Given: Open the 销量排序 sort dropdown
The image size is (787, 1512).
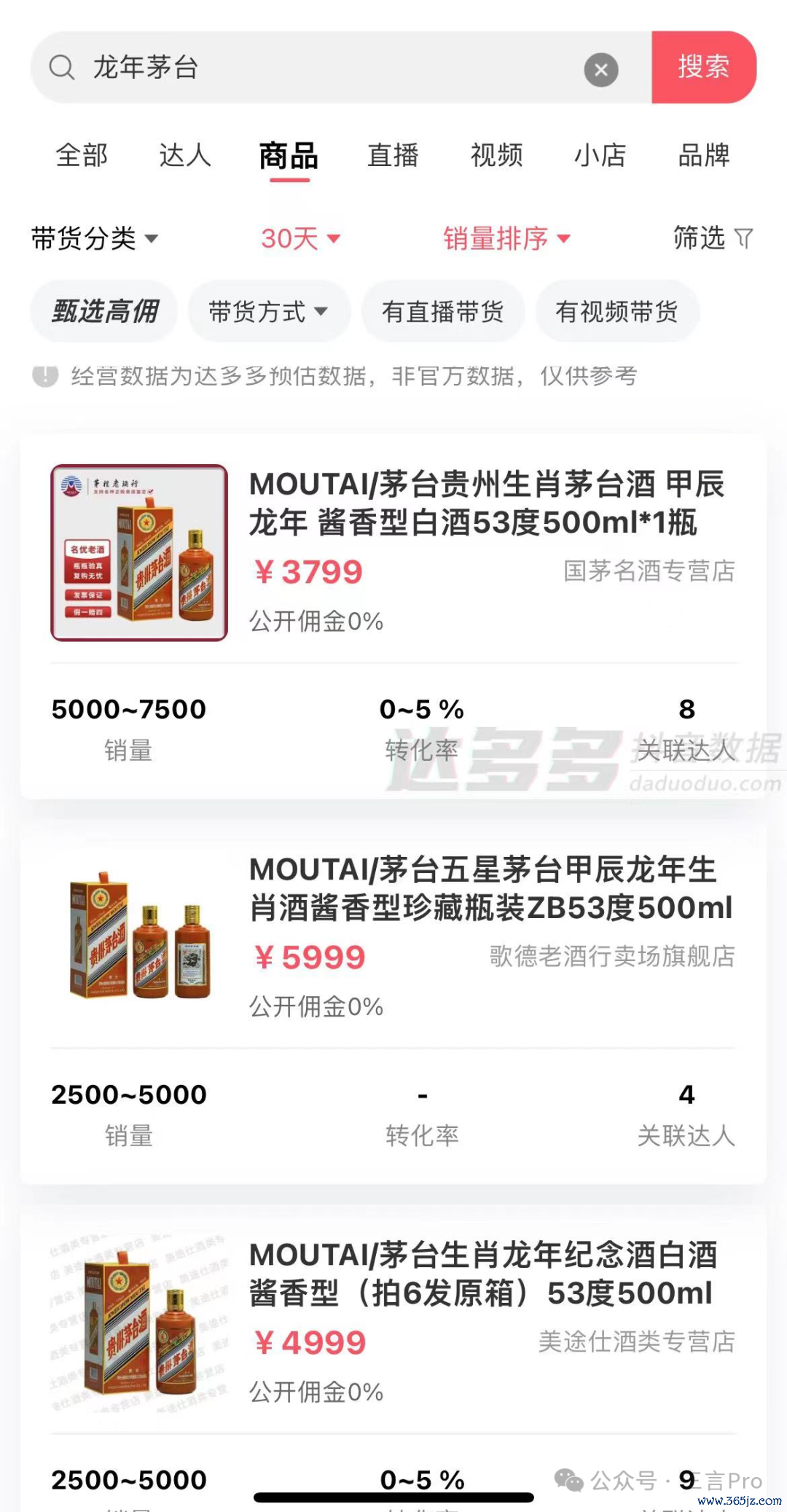Looking at the screenshot, I should pos(506,238).
